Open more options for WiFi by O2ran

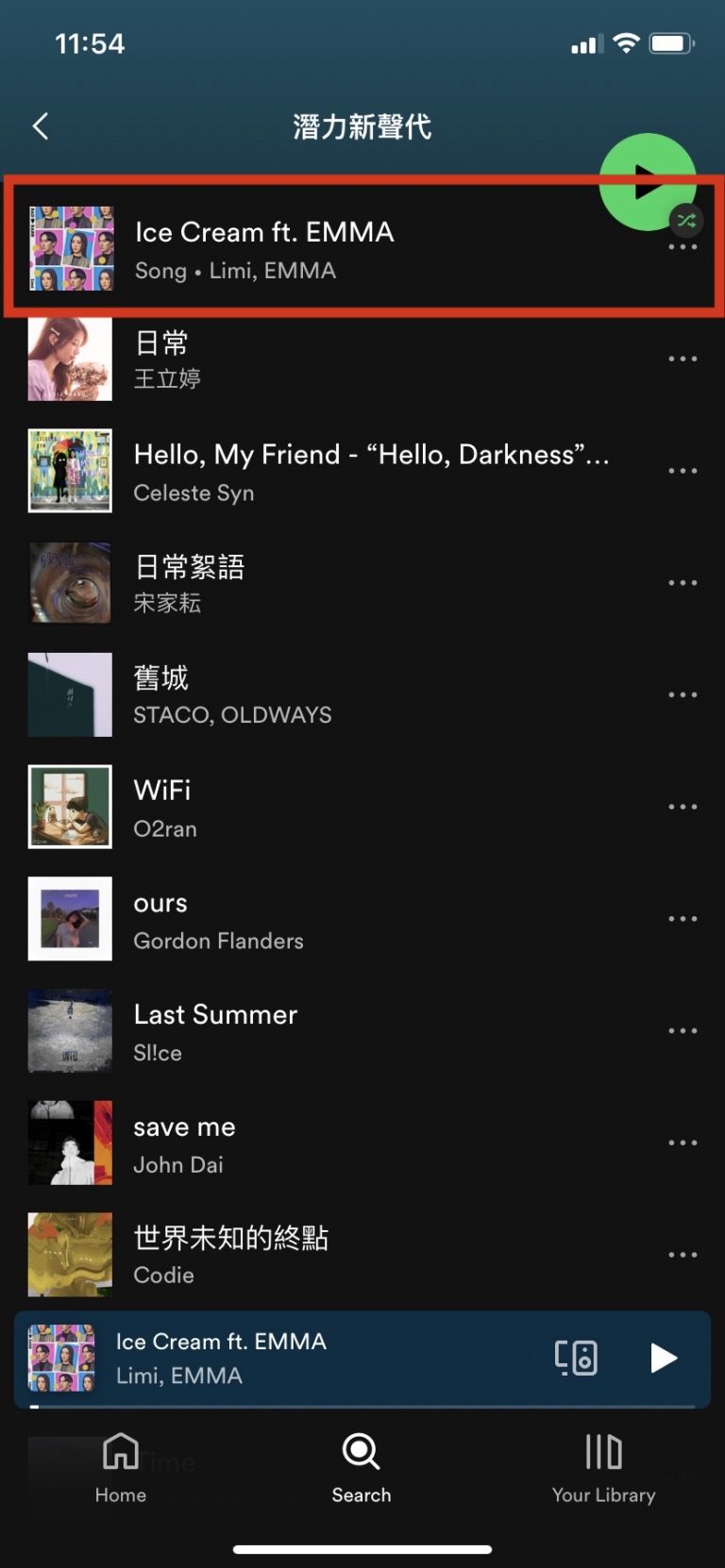click(x=682, y=807)
